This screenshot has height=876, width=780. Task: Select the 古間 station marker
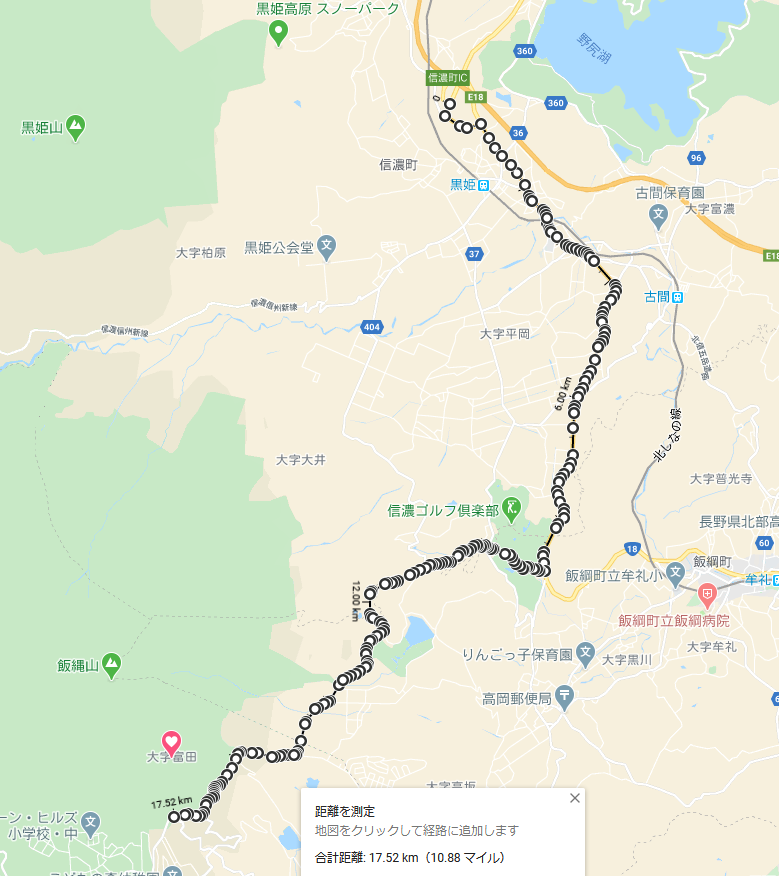[x=678, y=297]
